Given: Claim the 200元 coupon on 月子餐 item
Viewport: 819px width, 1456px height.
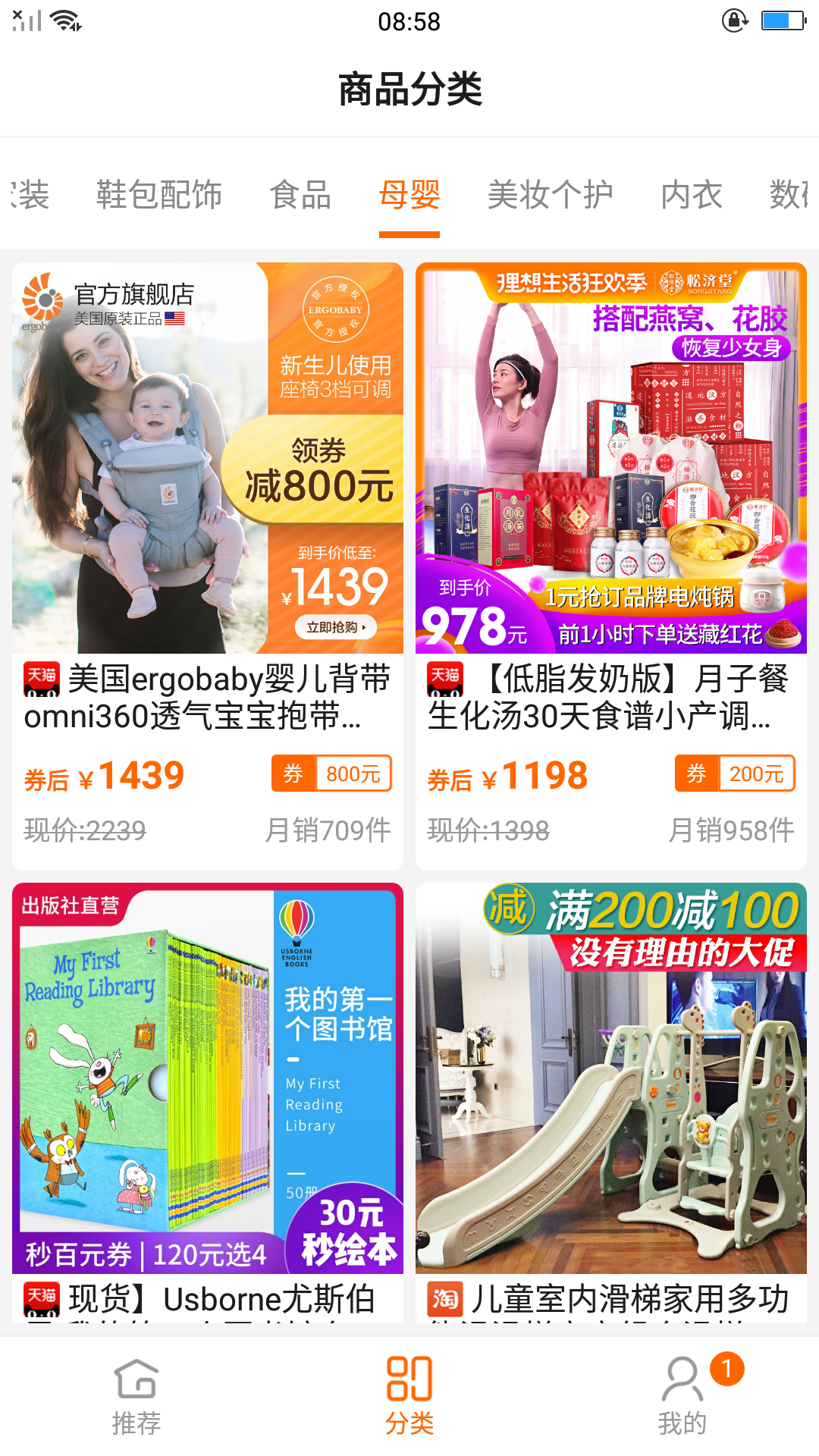Looking at the screenshot, I should [x=736, y=773].
